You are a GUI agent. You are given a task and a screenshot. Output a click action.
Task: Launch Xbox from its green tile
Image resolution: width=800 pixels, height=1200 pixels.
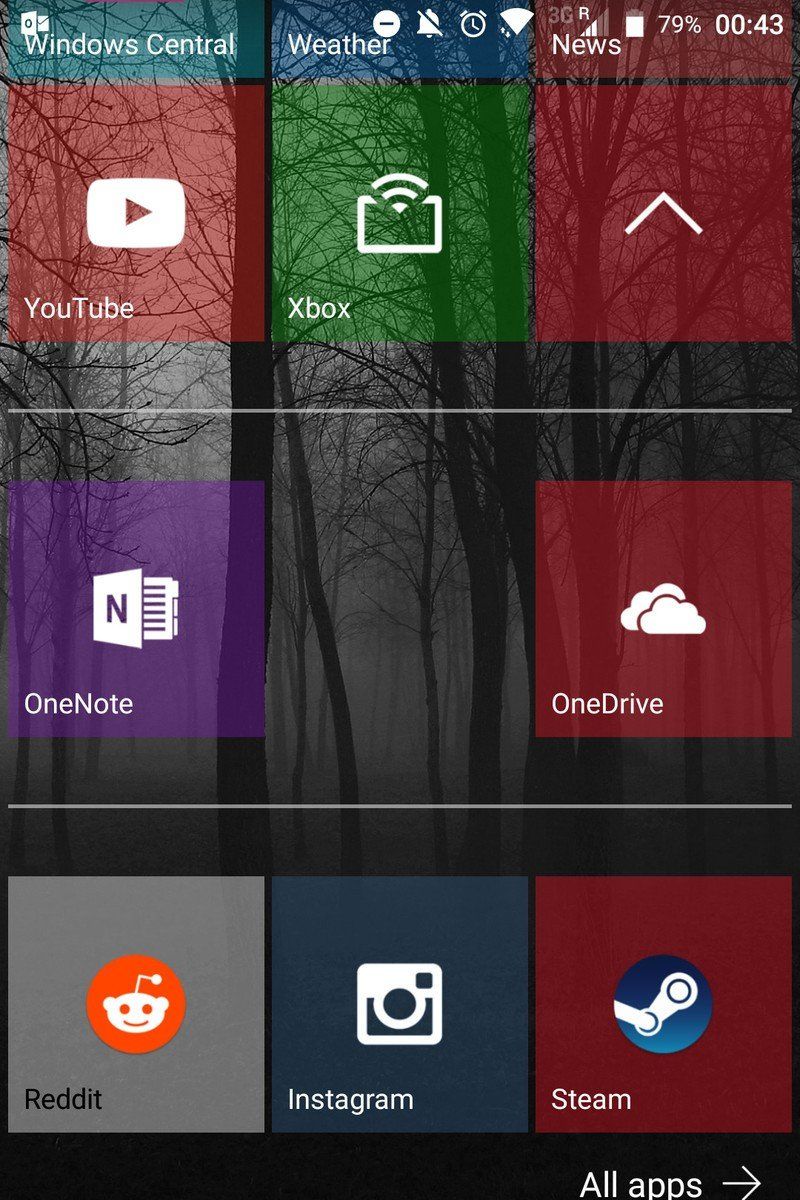pos(398,215)
